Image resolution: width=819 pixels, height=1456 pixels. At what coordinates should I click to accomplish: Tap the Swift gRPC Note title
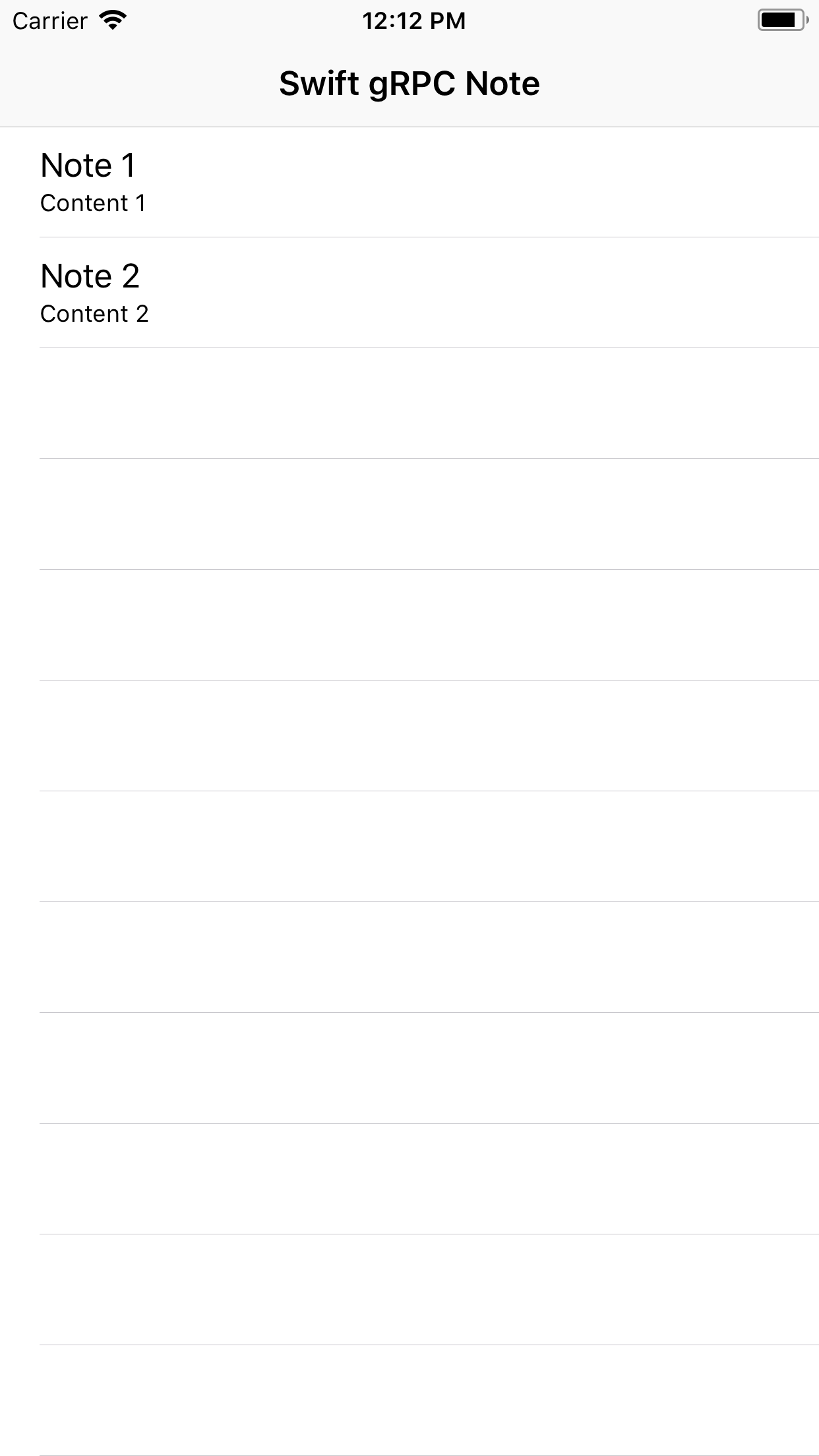[409, 82]
